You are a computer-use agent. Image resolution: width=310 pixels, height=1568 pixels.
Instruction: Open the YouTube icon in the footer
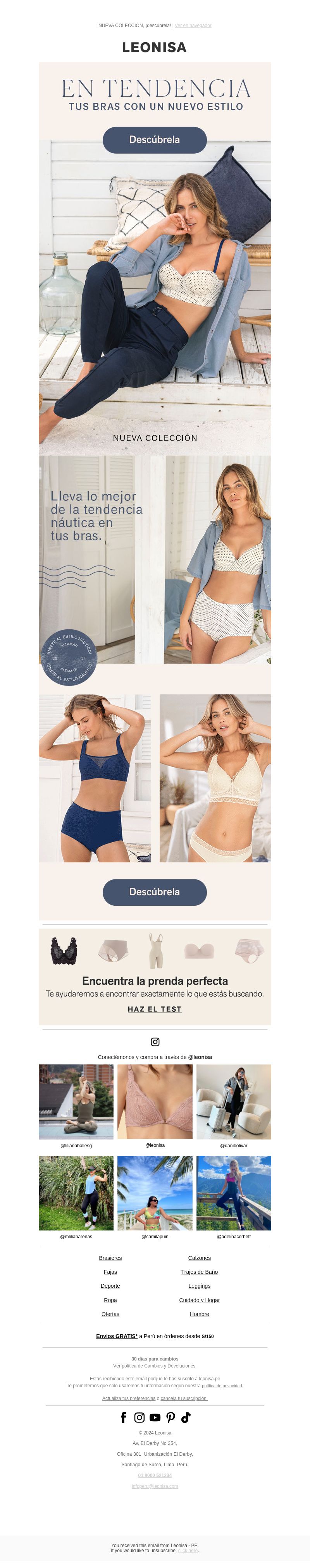click(155, 1417)
